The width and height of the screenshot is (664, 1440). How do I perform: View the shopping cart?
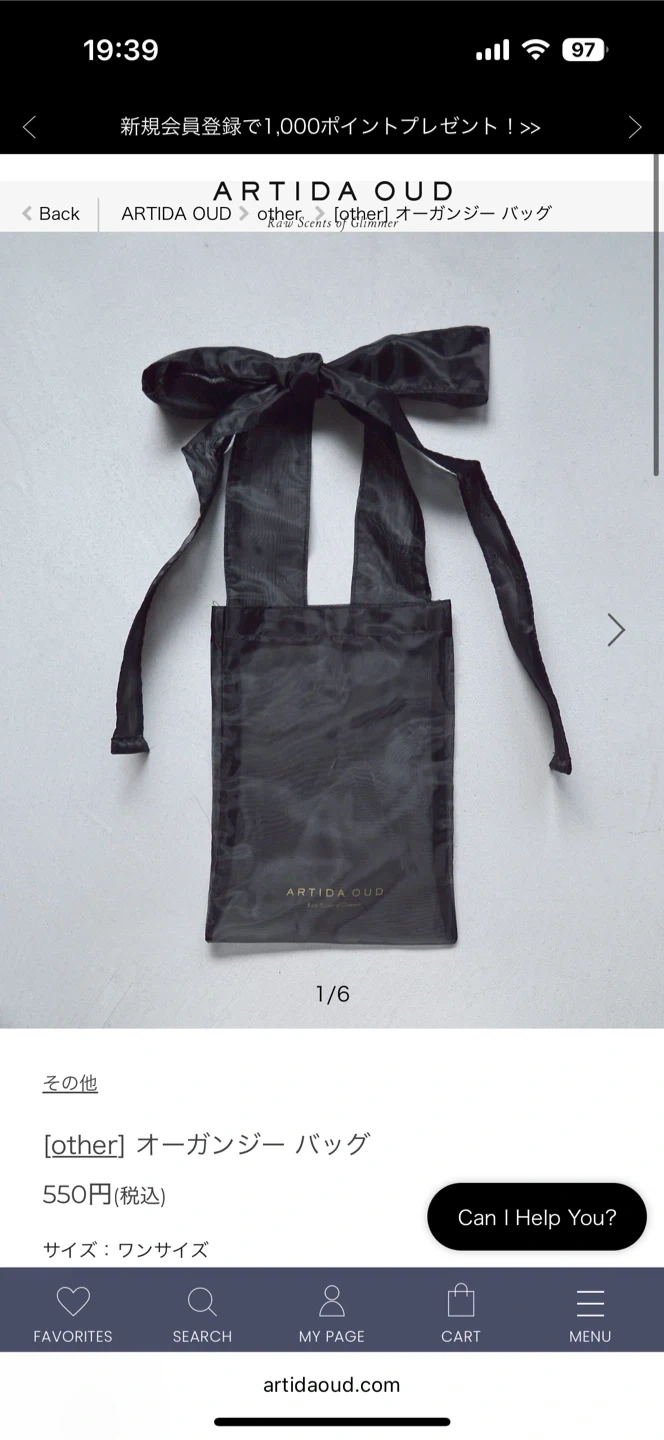[x=461, y=1314]
